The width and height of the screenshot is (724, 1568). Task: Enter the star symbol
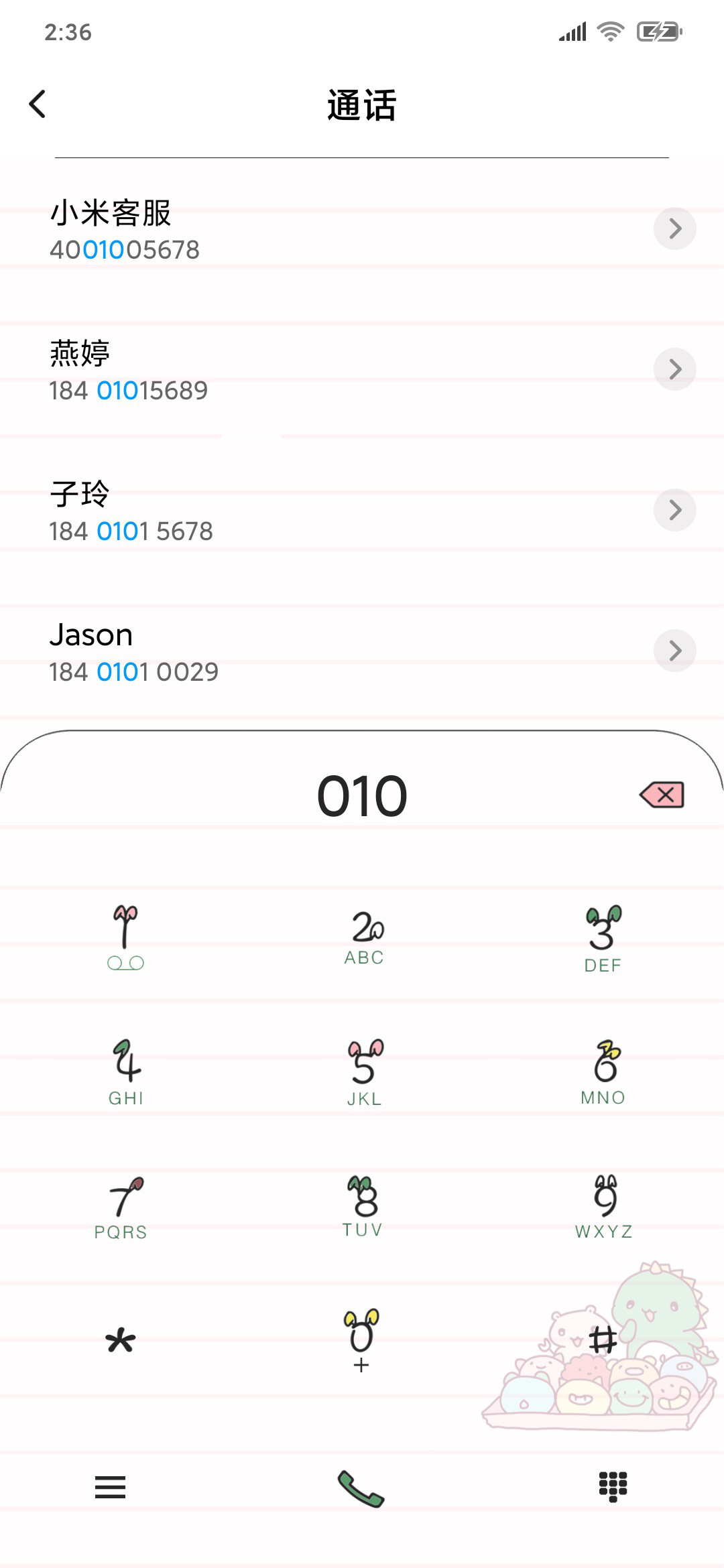tap(121, 1342)
